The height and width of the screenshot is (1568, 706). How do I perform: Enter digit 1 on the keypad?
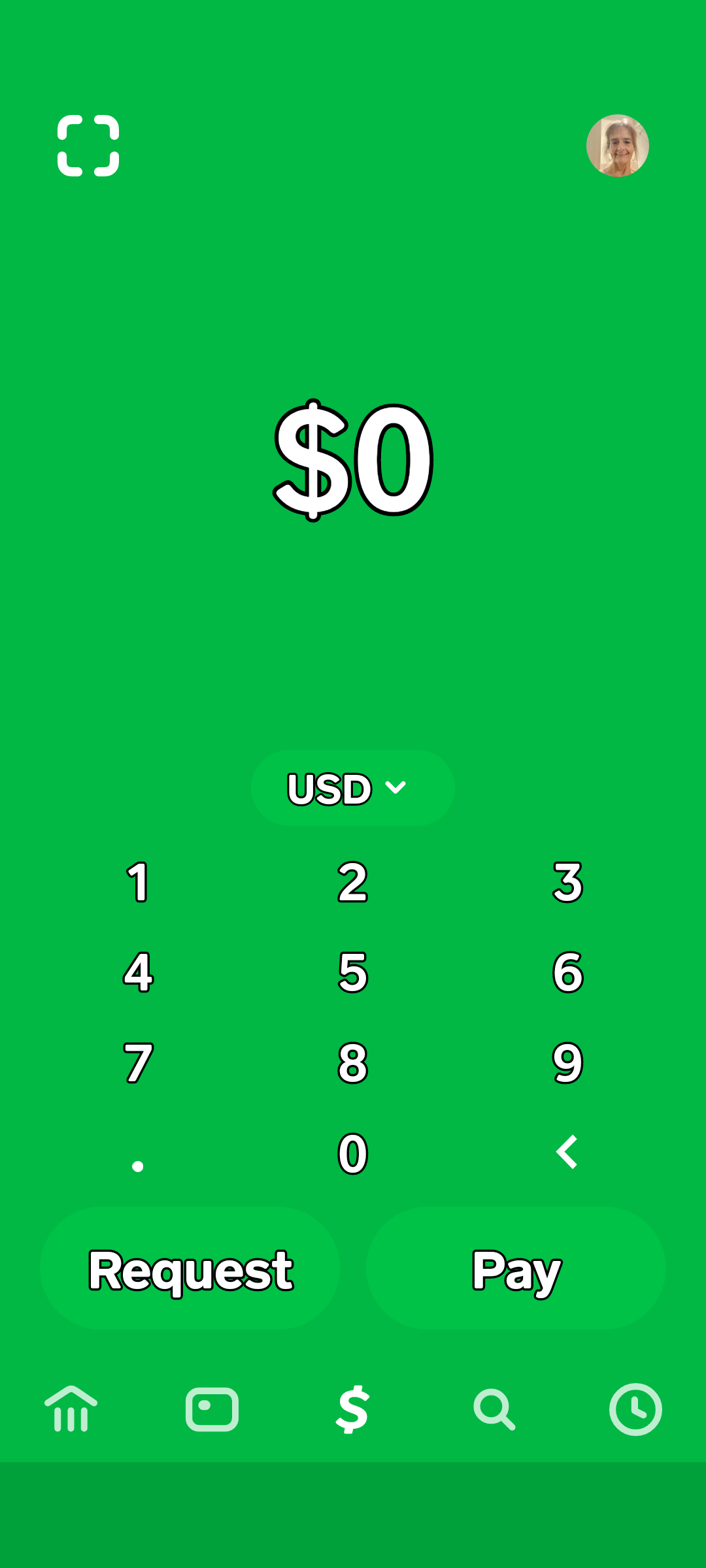[x=138, y=882]
